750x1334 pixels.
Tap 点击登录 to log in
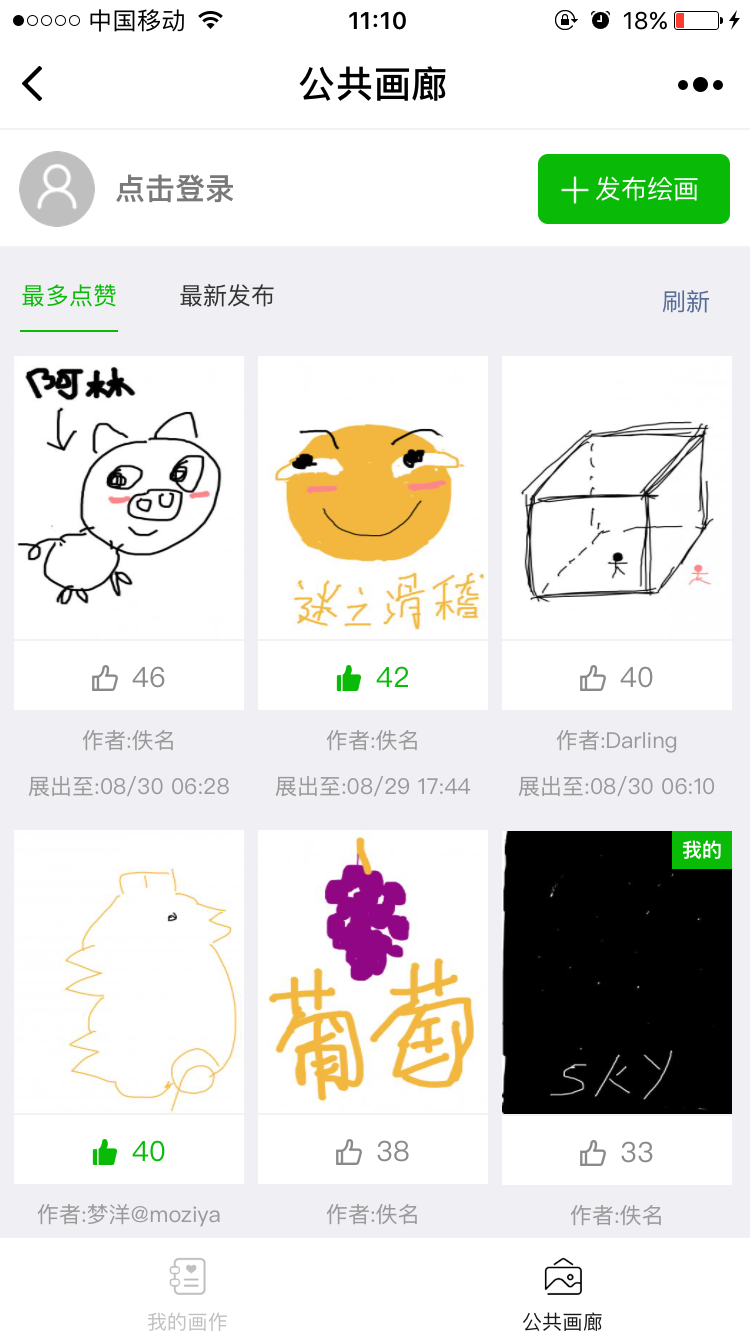tap(175, 189)
